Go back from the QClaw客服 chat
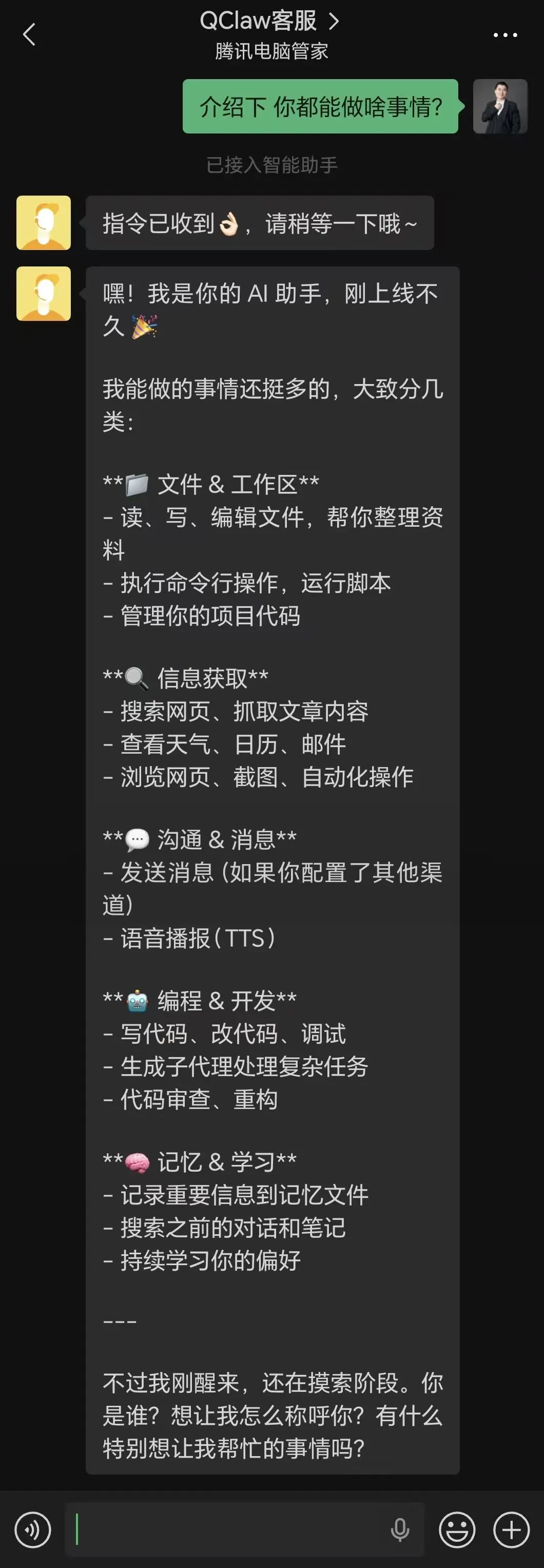Image resolution: width=544 pixels, height=1568 pixels. click(x=29, y=35)
